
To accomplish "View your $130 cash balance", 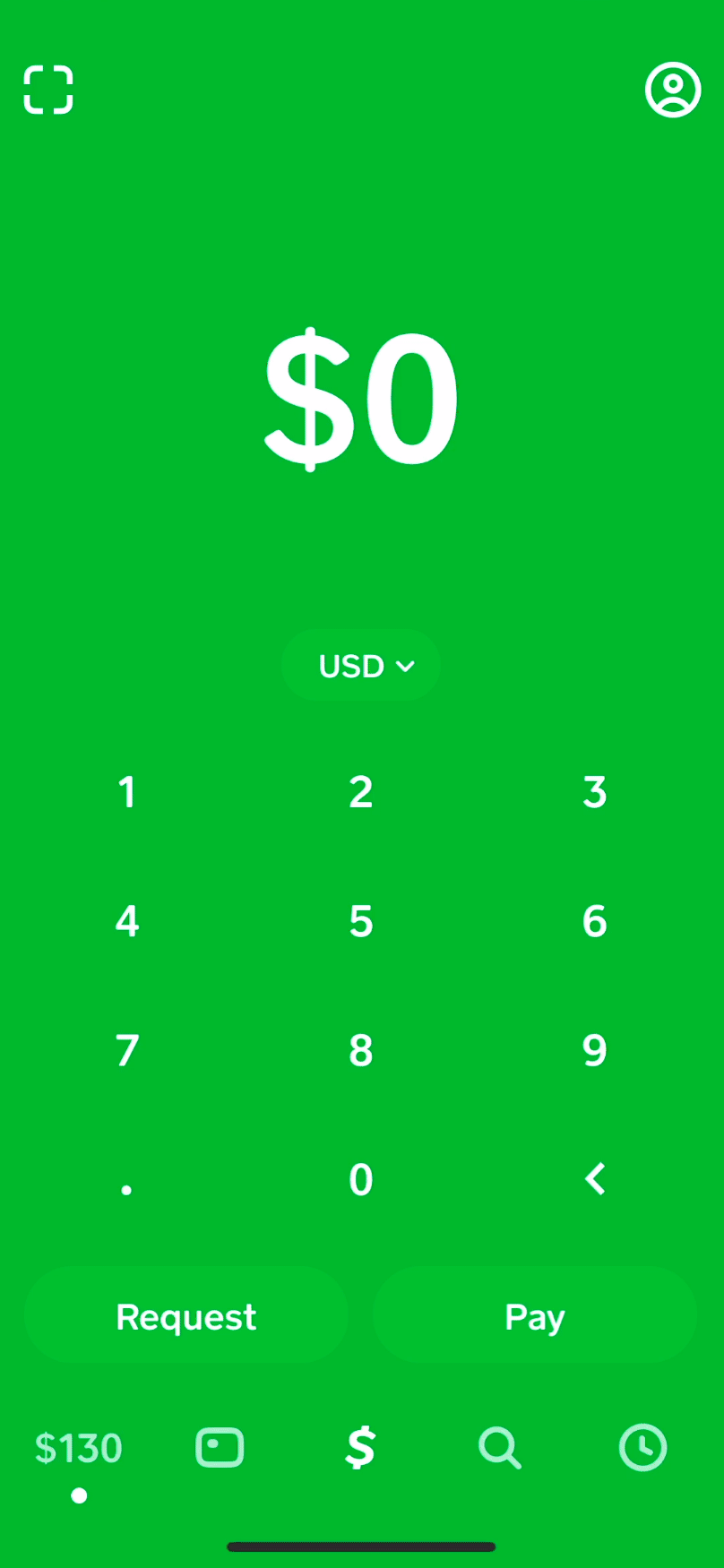I will click(79, 1446).
